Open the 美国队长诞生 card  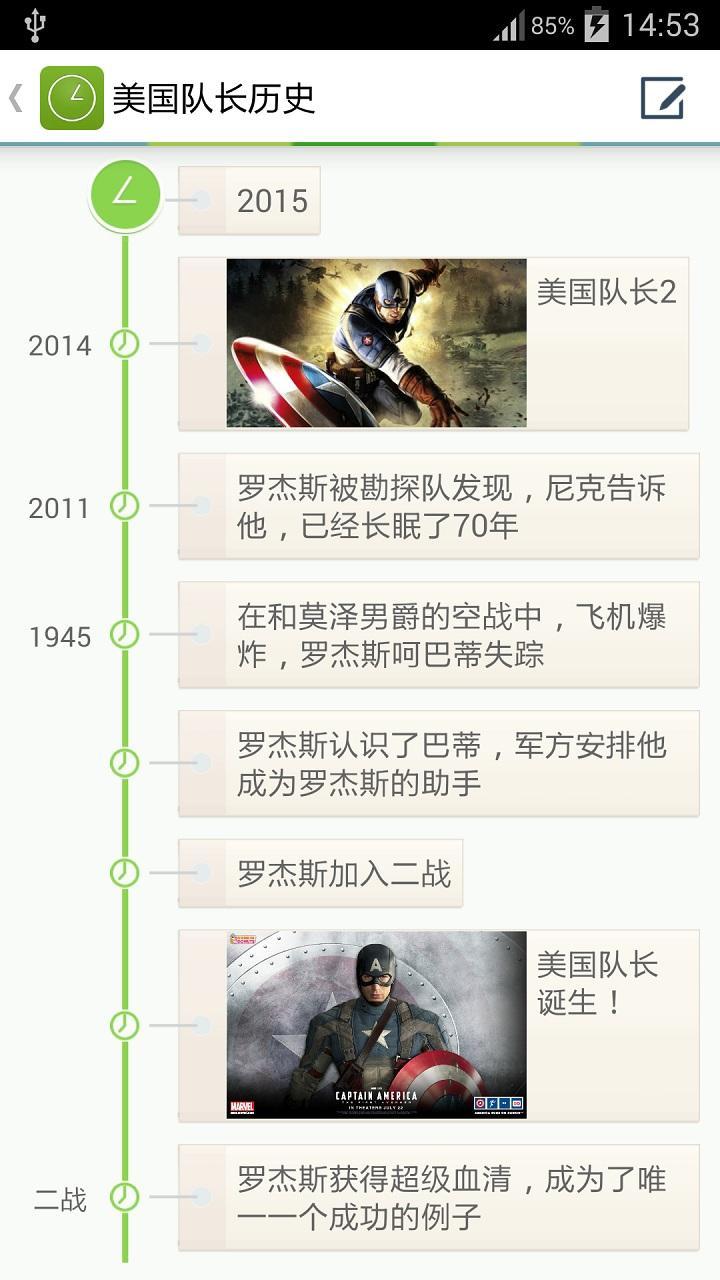[438, 1025]
